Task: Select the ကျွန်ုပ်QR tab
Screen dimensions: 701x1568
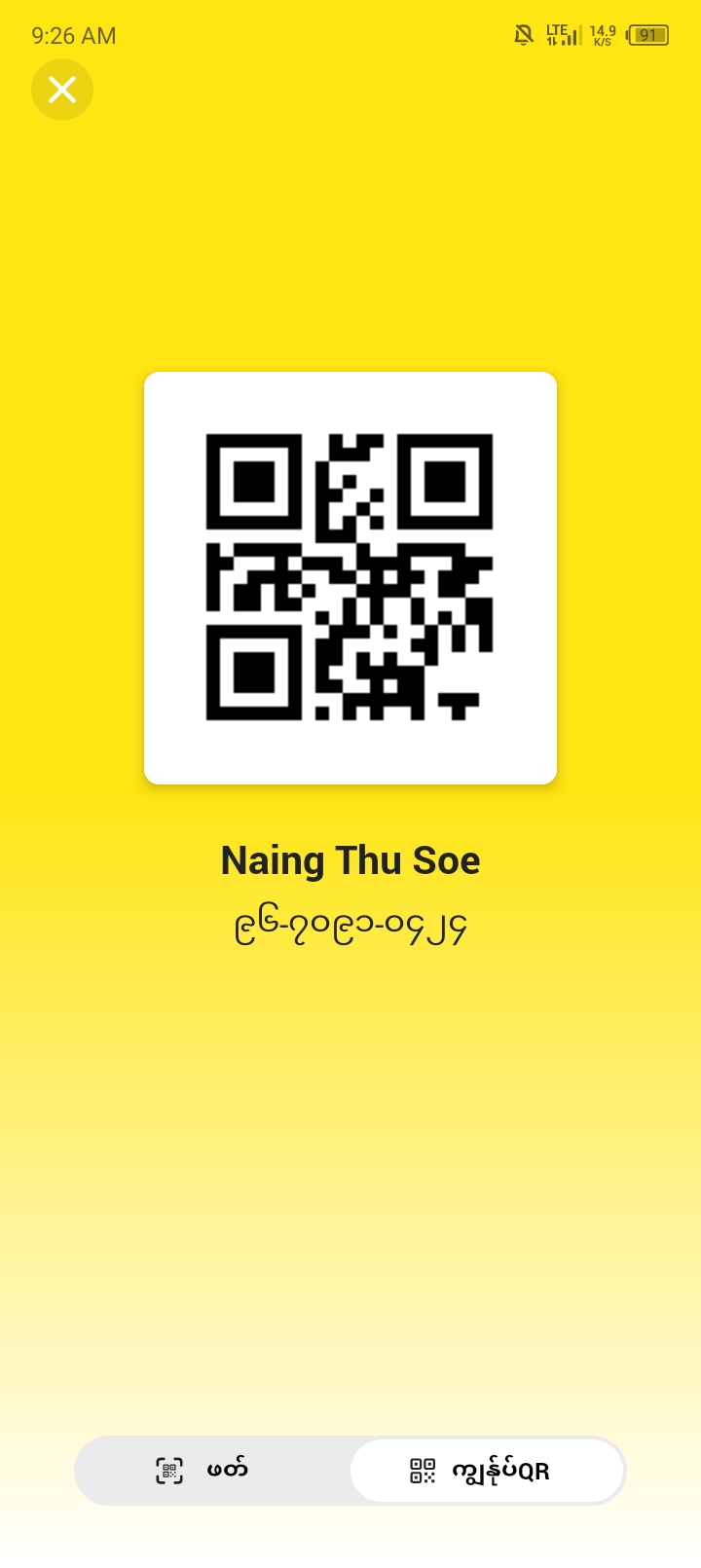Action: pyautogui.click(x=487, y=1470)
